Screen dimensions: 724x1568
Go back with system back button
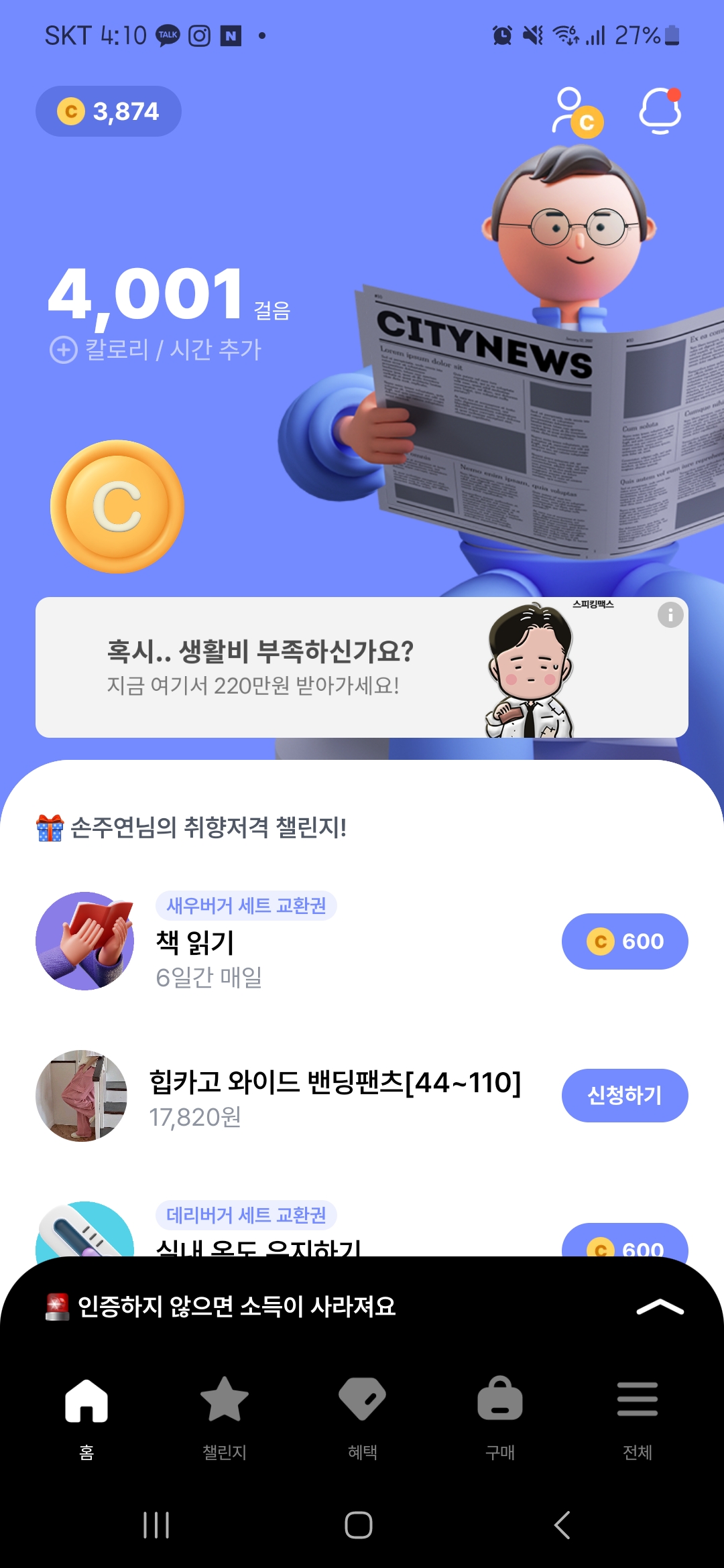click(x=562, y=1525)
